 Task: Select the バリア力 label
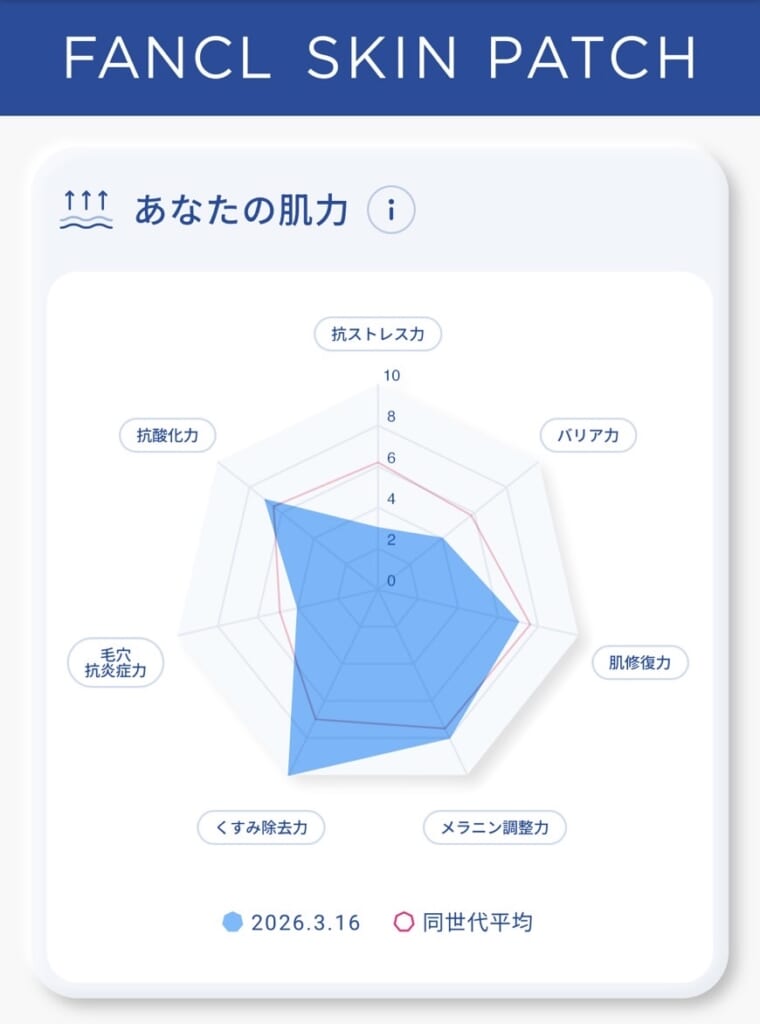[x=588, y=435]
